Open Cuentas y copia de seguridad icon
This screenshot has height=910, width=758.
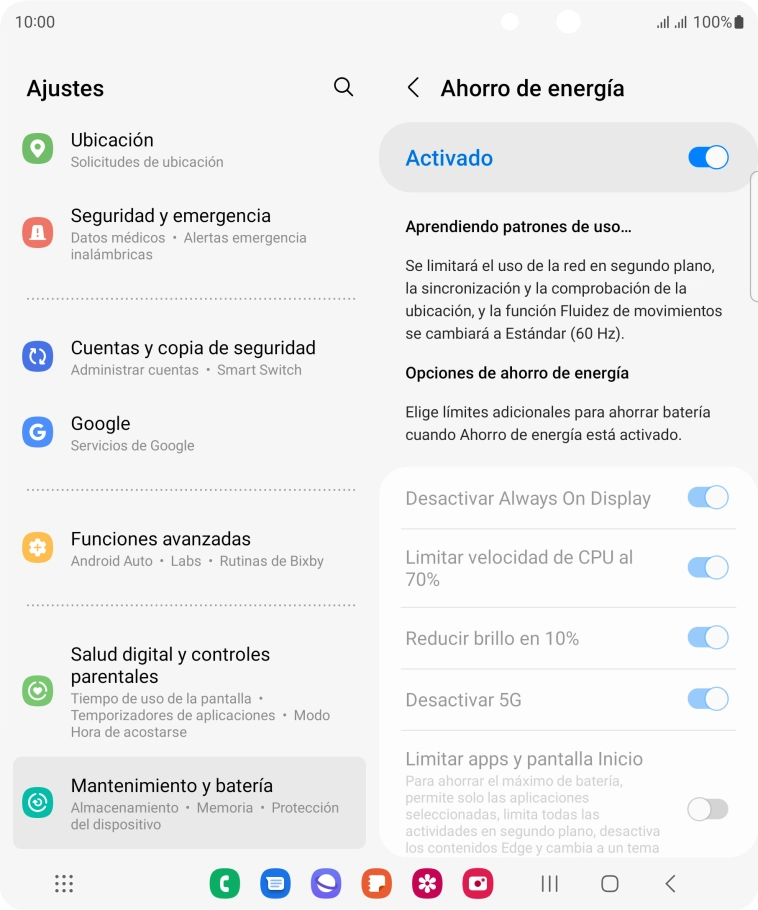coord(37,356)
